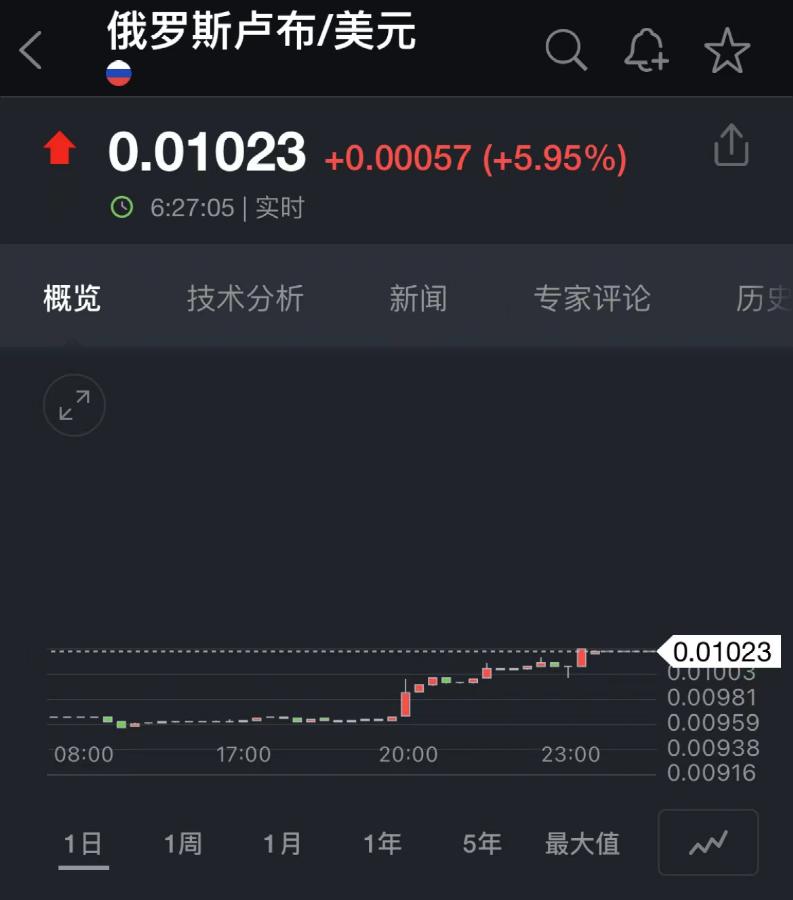Add 俄罗斯卢布/美元 to favorites with the star
Screen dimensions: 793x900
tap(727, 50)
